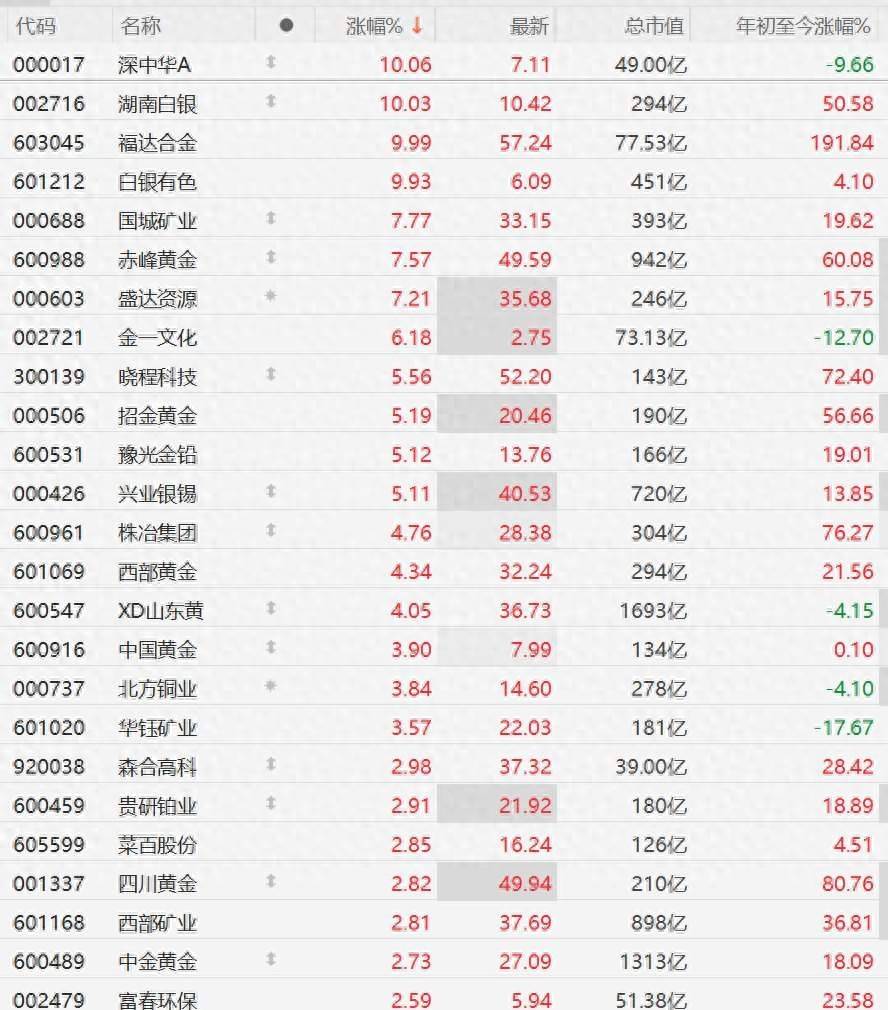Open stock 中金黄金 row

tap(444, 961)
